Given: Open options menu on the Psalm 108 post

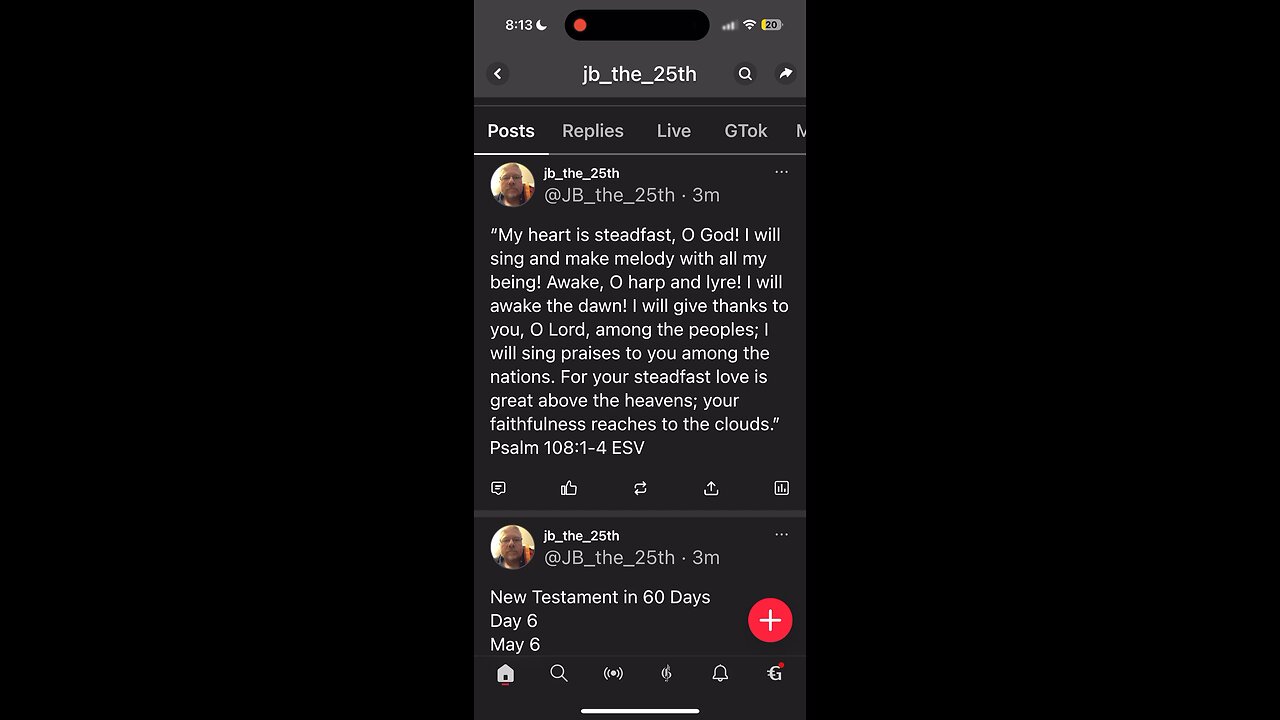Looking at the screenshot, I should (781, 172).
